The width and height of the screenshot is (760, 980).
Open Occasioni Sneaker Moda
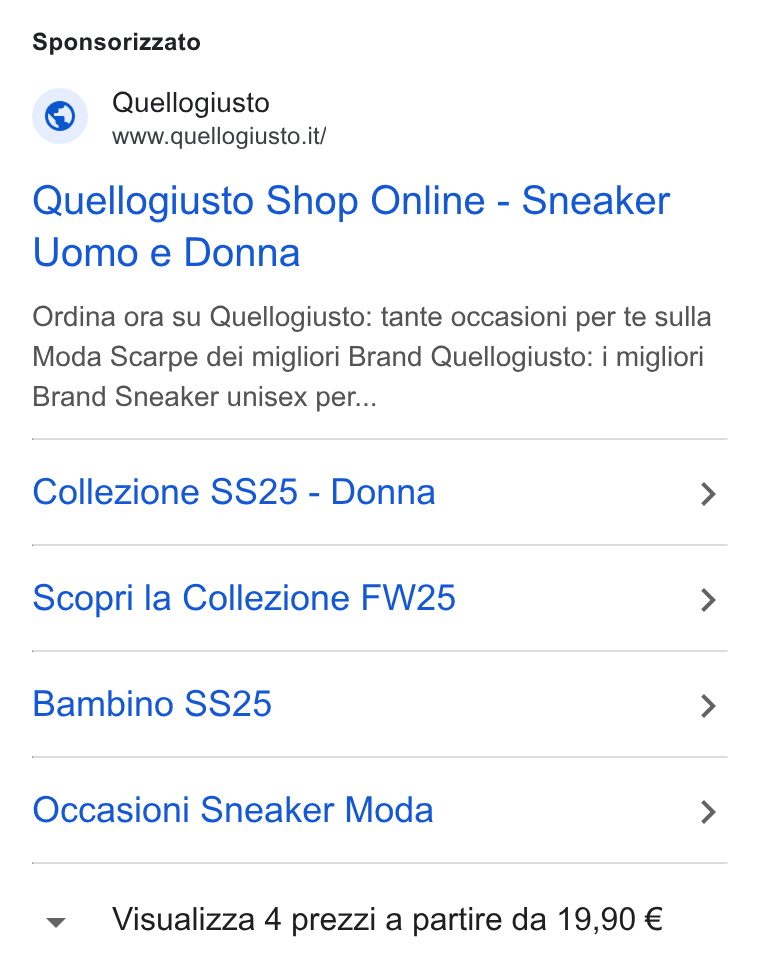(379, 811)
